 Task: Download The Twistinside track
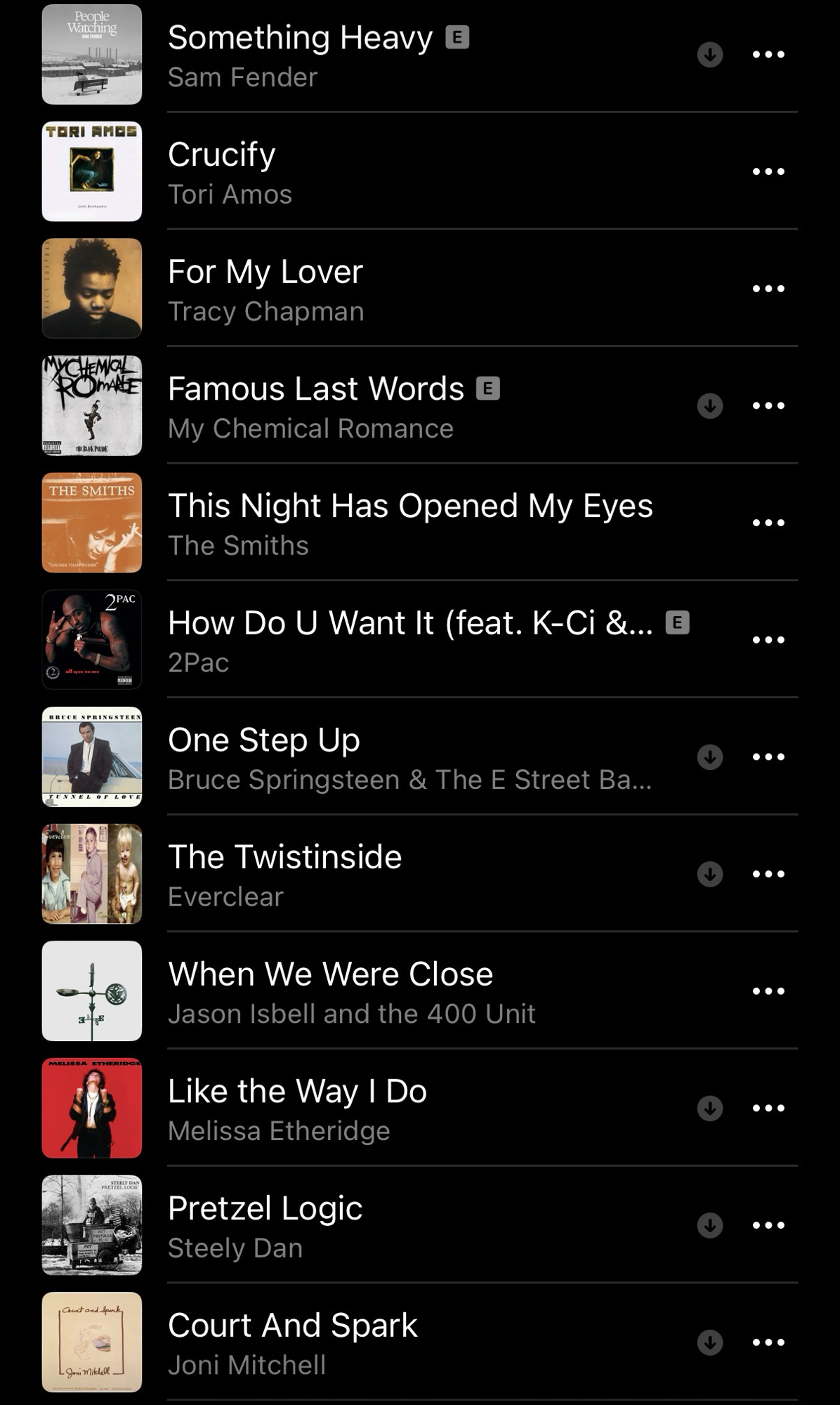tap(710, 874)
